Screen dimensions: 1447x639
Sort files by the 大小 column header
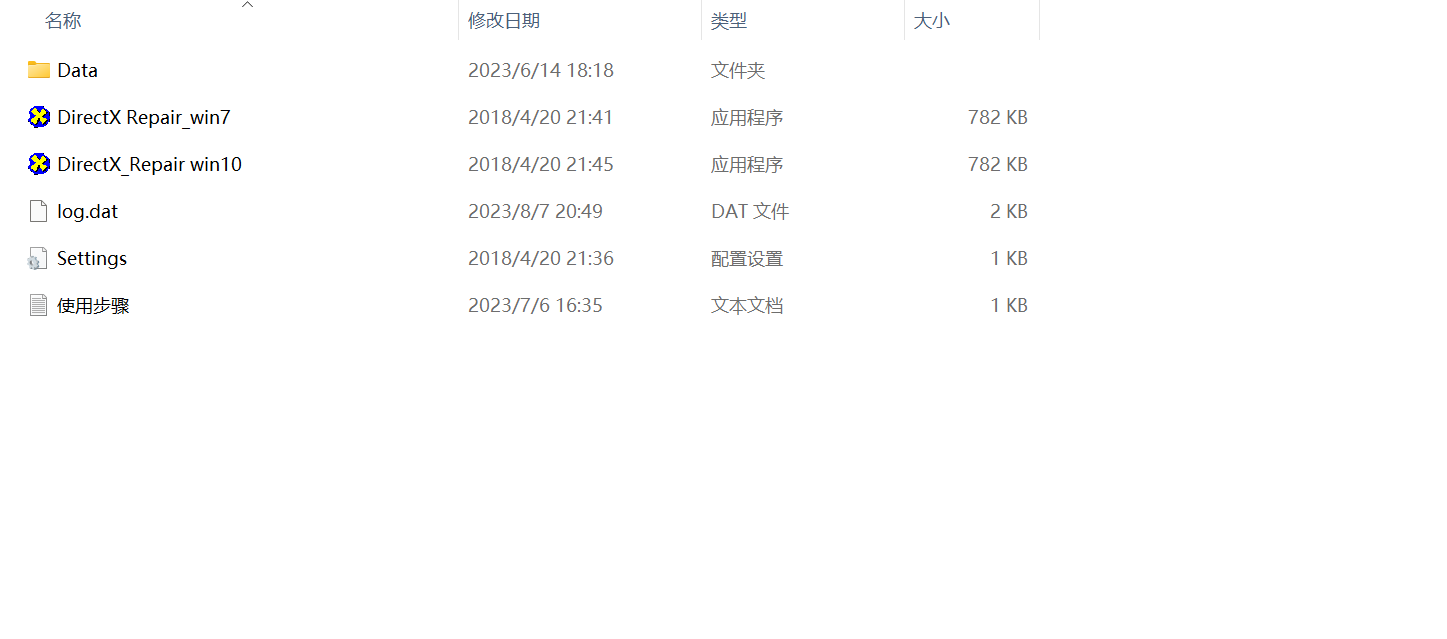click(932, 21)
